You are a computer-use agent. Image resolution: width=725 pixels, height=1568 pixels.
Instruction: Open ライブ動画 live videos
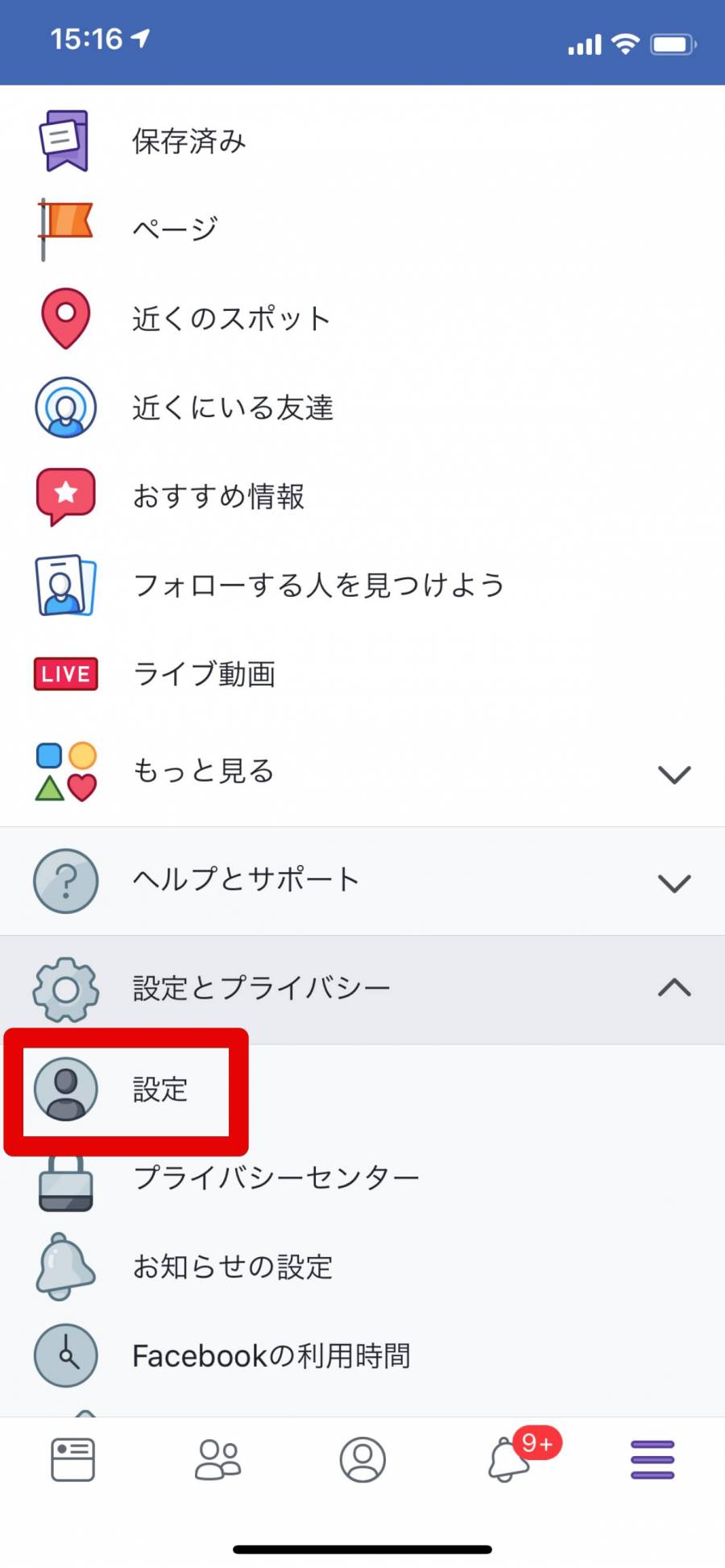362,674
